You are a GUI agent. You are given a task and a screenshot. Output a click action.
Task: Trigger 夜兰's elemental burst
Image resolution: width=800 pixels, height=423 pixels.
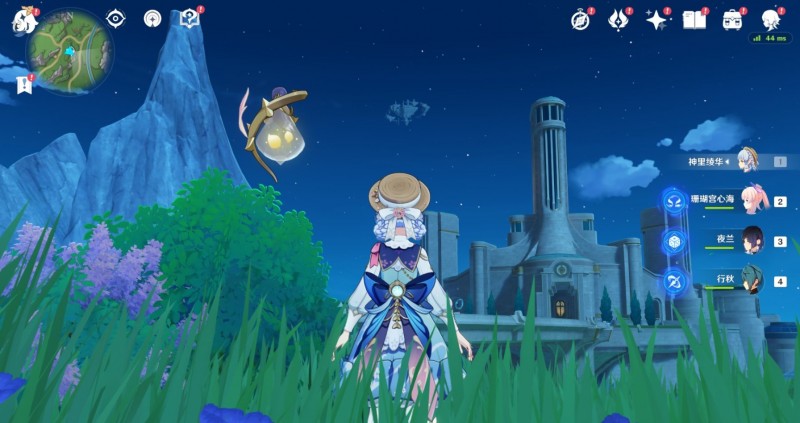coord(673,241)
